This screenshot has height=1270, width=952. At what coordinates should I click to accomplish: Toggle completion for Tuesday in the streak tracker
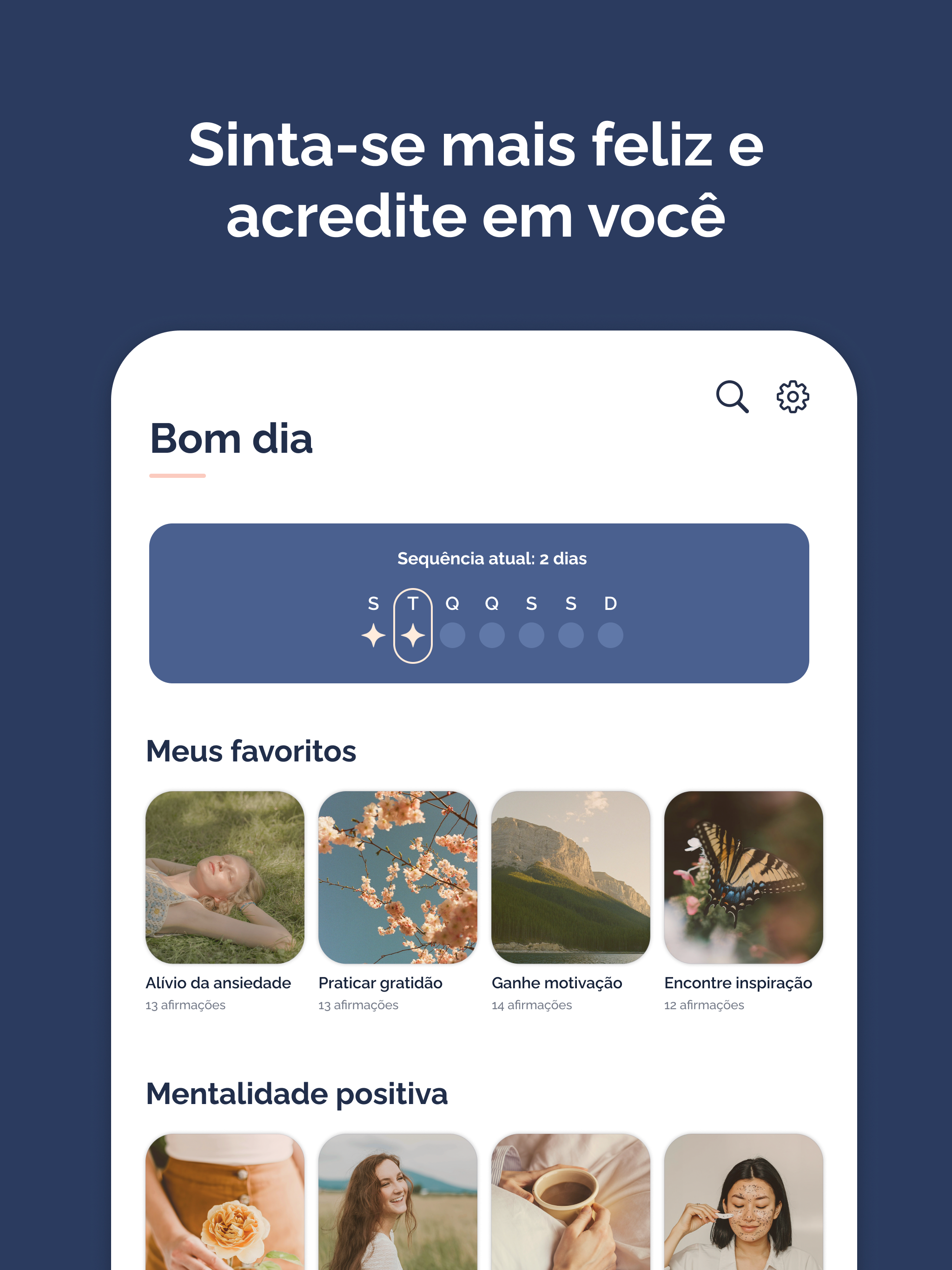pos(413,635)
